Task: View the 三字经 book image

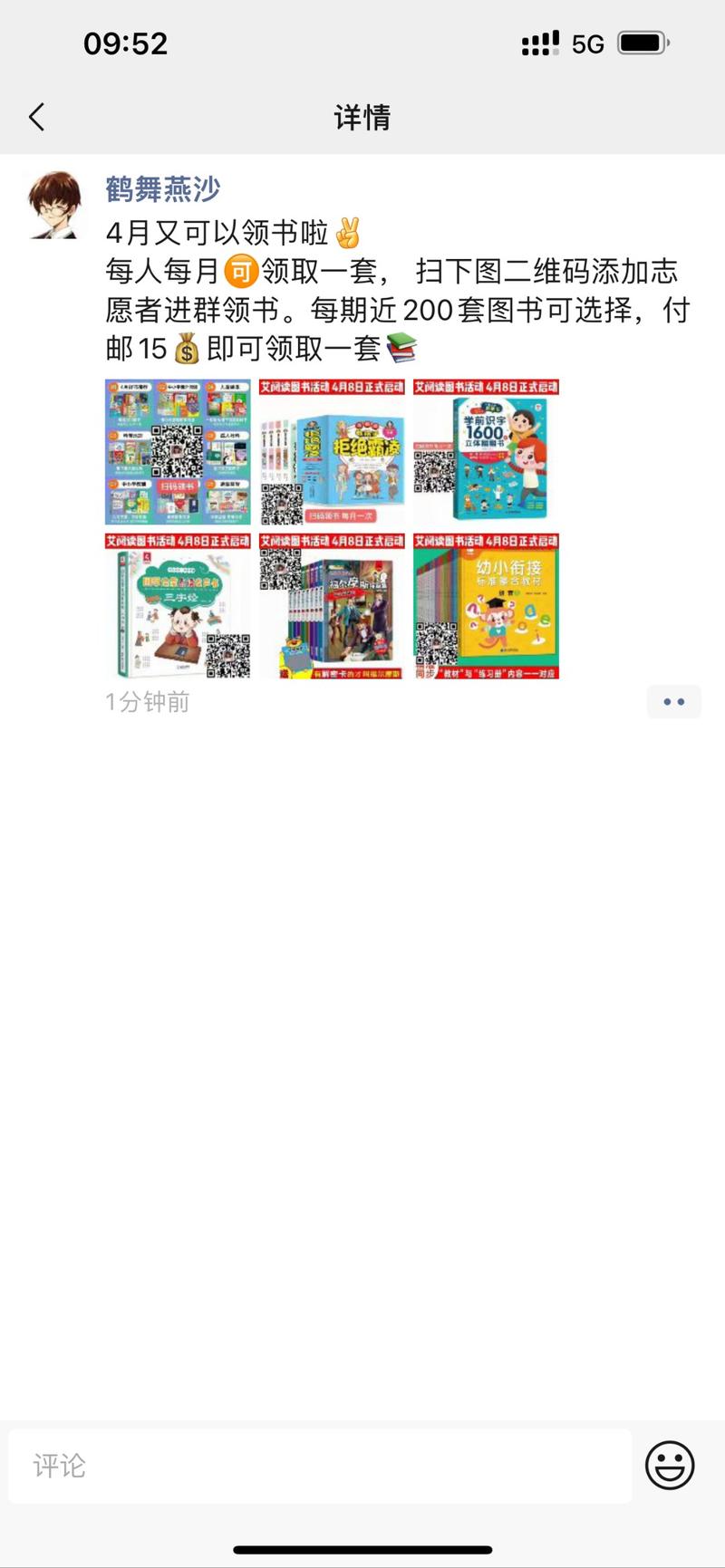Action: (x=178, y=606)
